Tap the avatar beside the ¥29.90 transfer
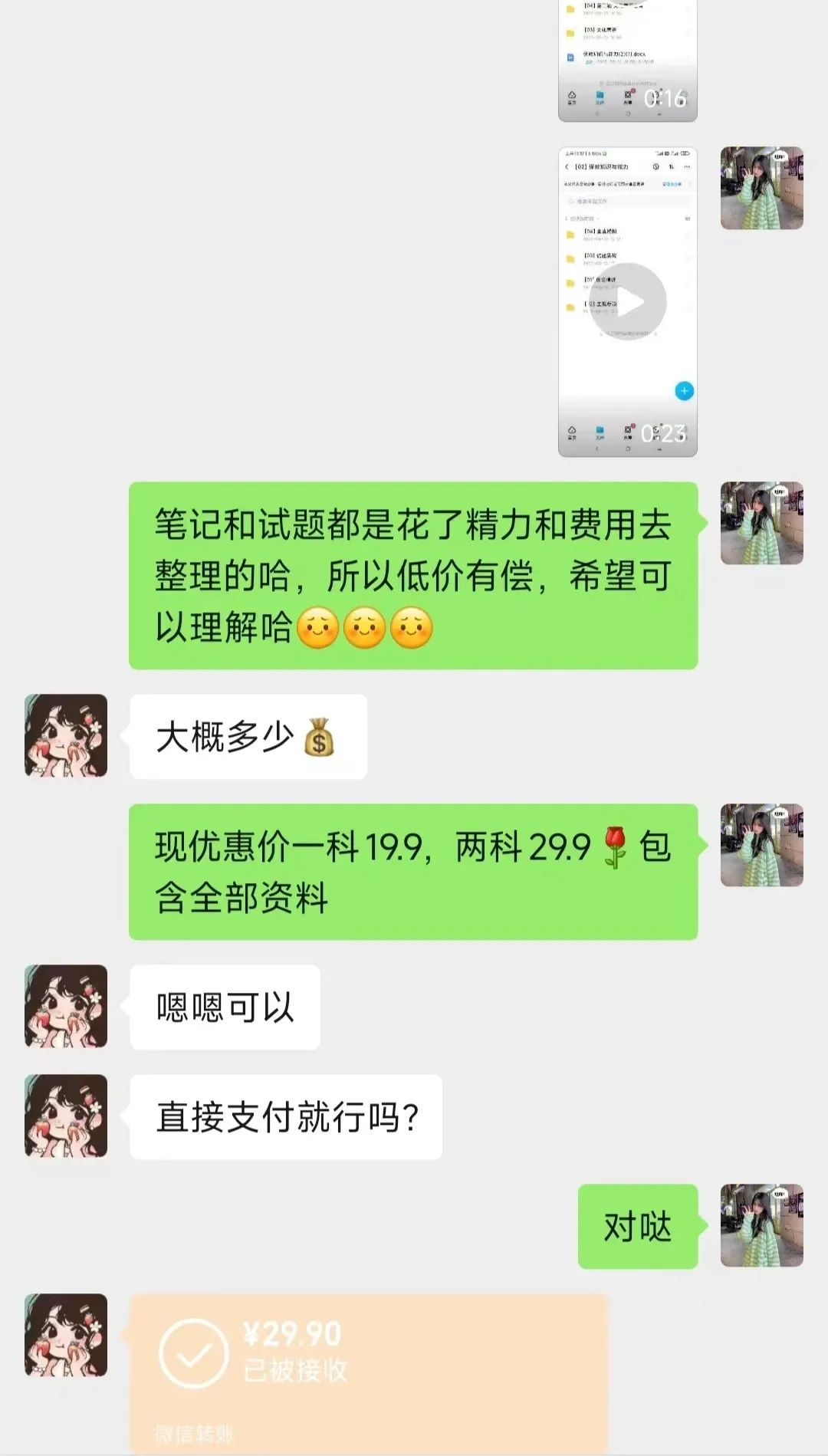 coord(66,1335)
